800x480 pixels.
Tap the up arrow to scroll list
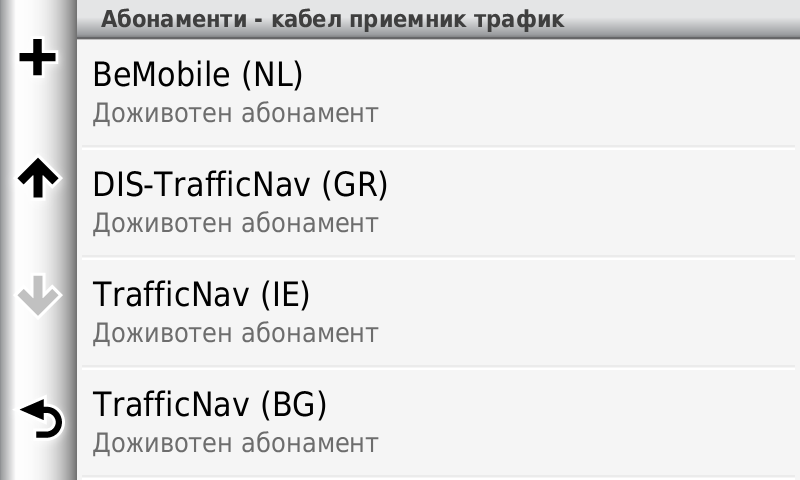coord(38,180)
